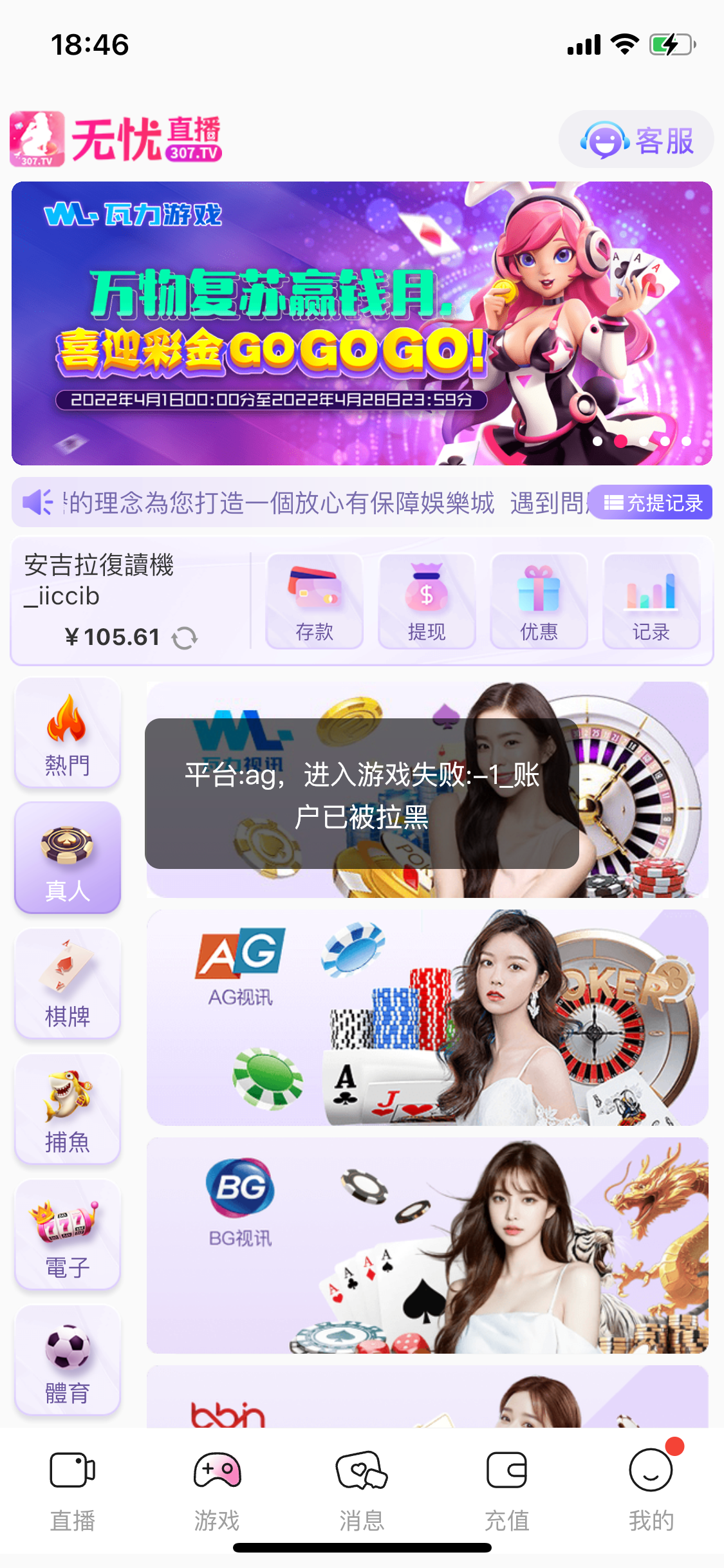Open 充提记录 deposit and withdrawal records
724x1568 pixels.
(651, 503)
